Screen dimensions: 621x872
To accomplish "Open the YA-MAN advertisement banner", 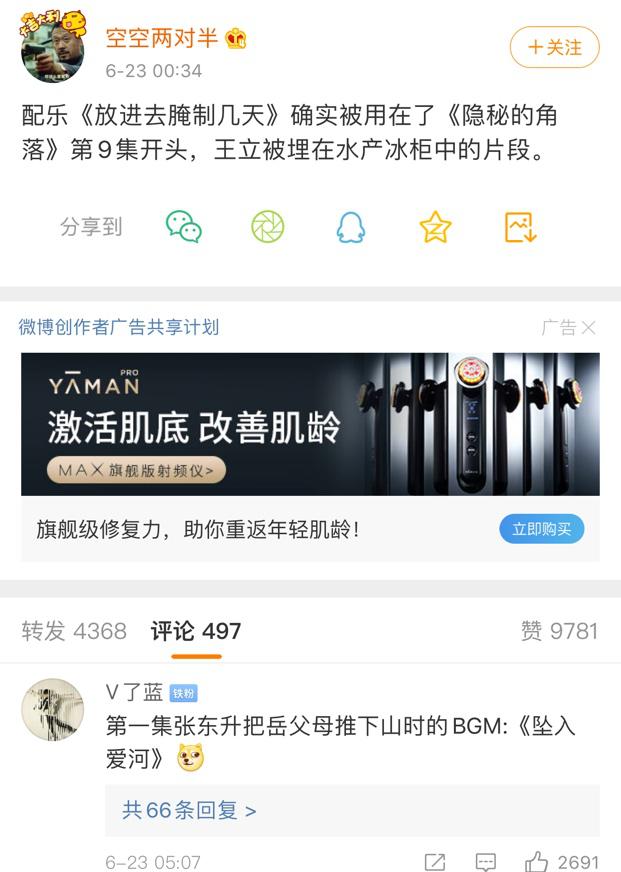I will pos(310,424).
